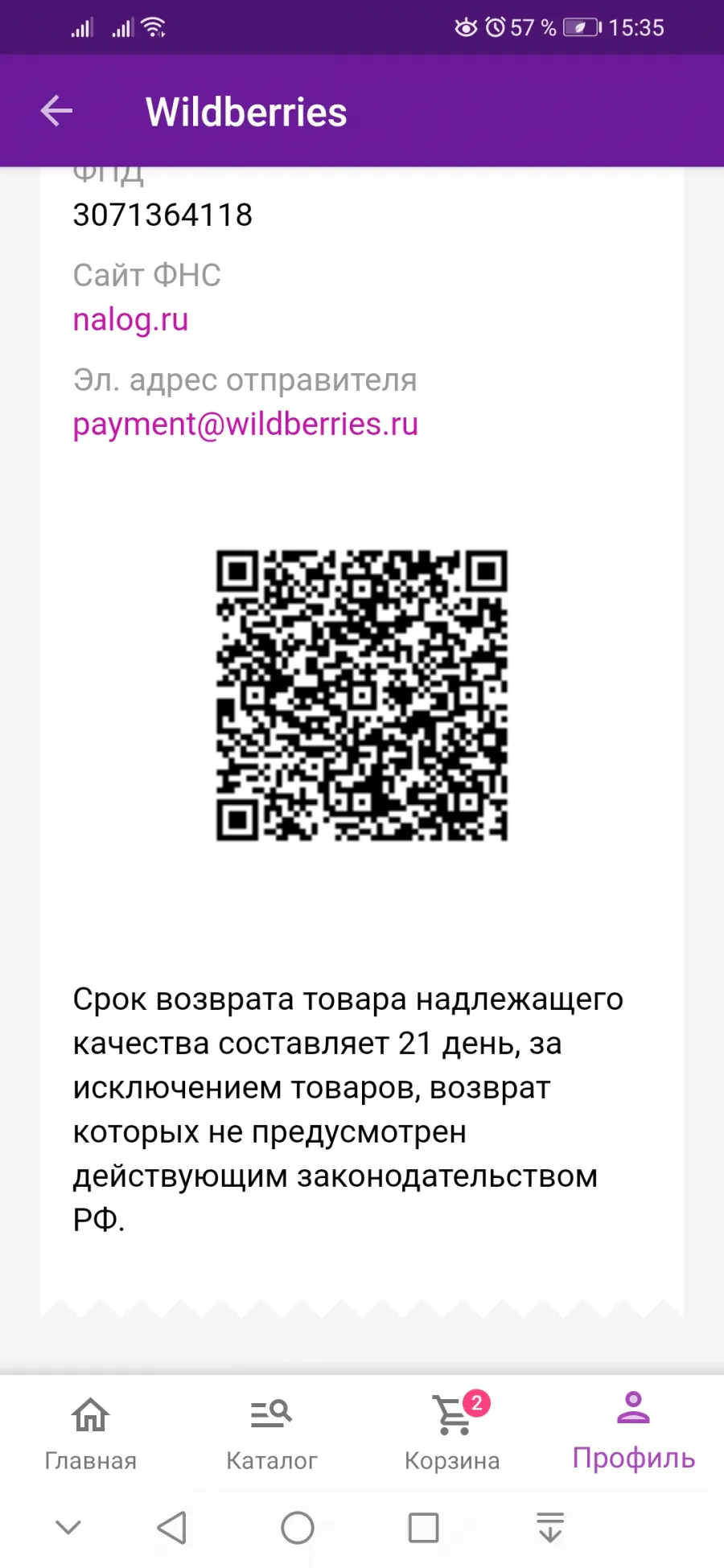
Task: Tap the payment@wildberries.ru email link
Action: coord(245,425)
